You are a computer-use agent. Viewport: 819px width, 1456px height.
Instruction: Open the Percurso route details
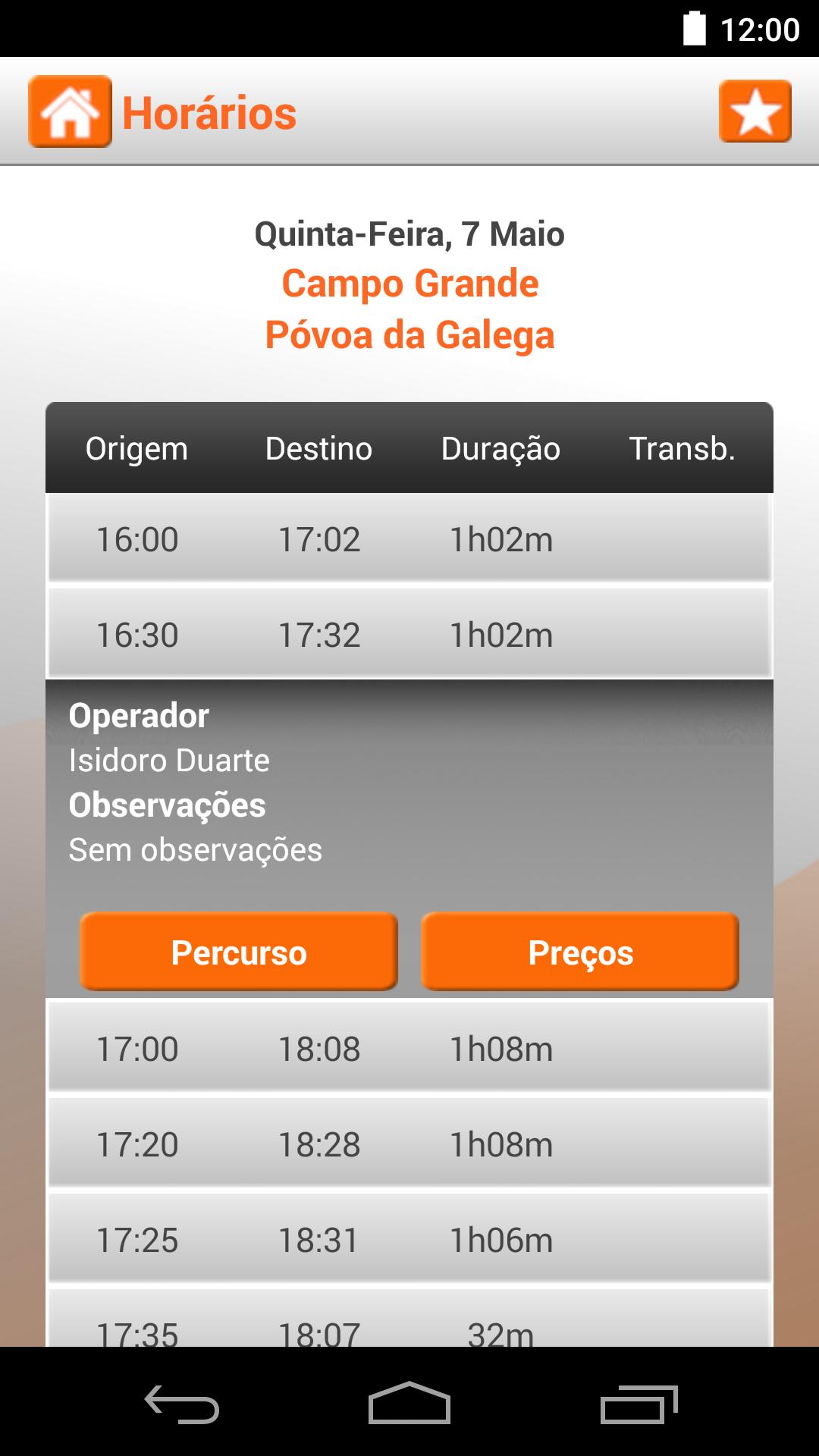pyautogui.click(x=239, y=952)
